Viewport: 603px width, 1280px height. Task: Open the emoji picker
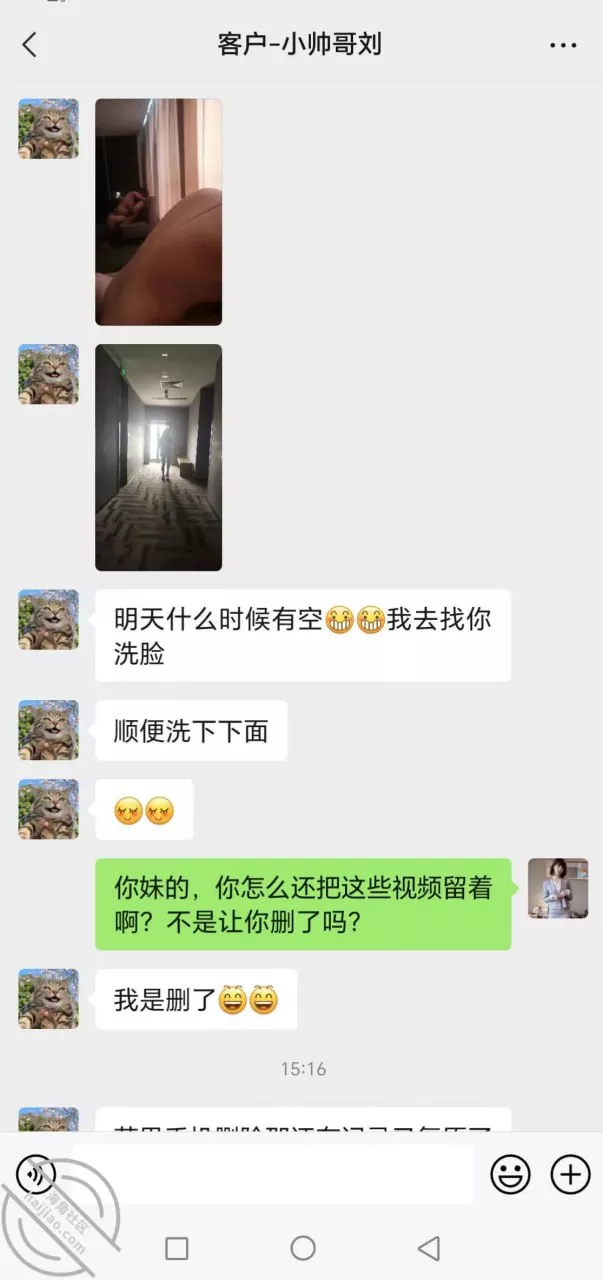tap(510, 1174)
